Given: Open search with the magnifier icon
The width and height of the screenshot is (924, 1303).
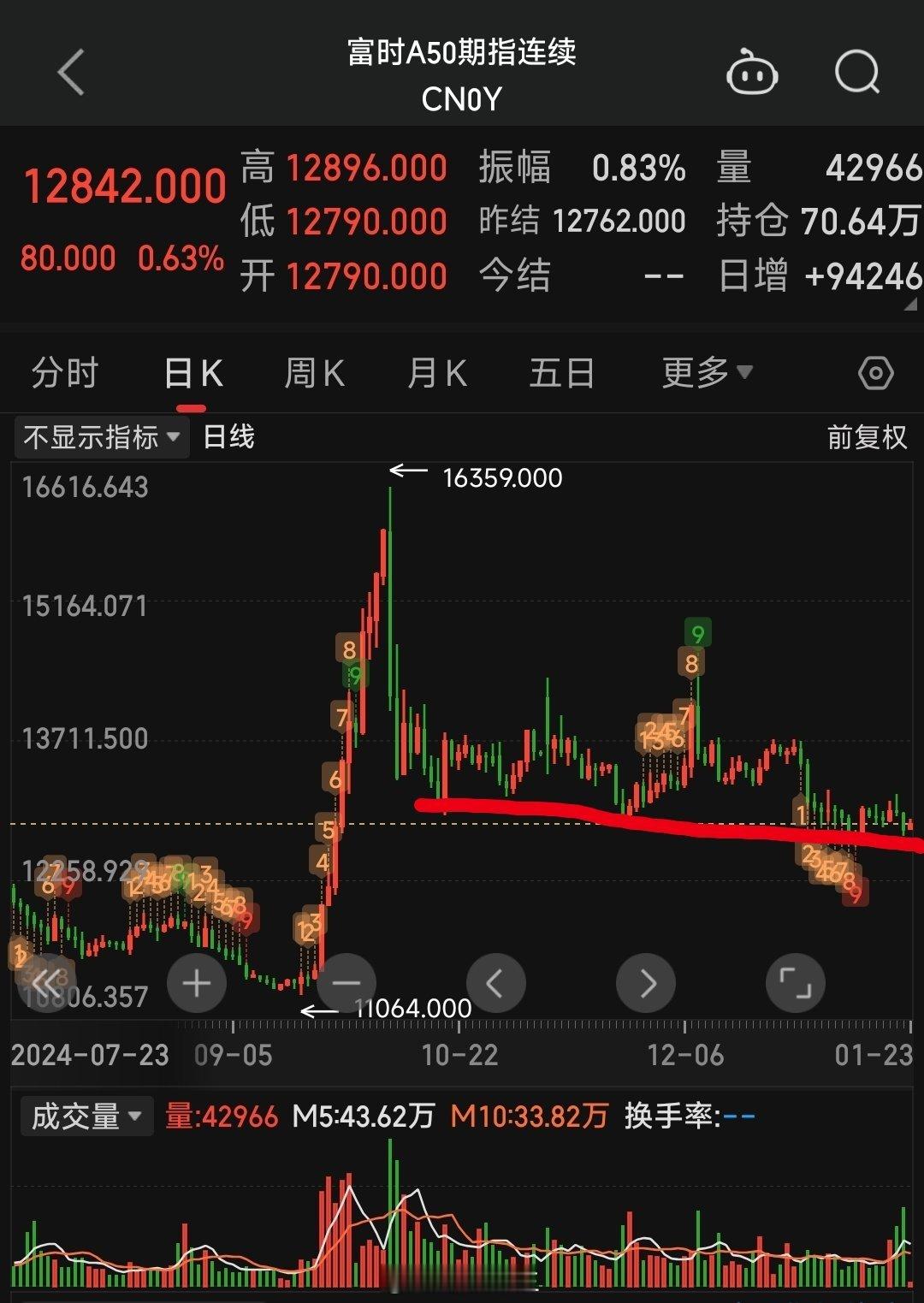Looking at the screenshot, I should point(858,72).
